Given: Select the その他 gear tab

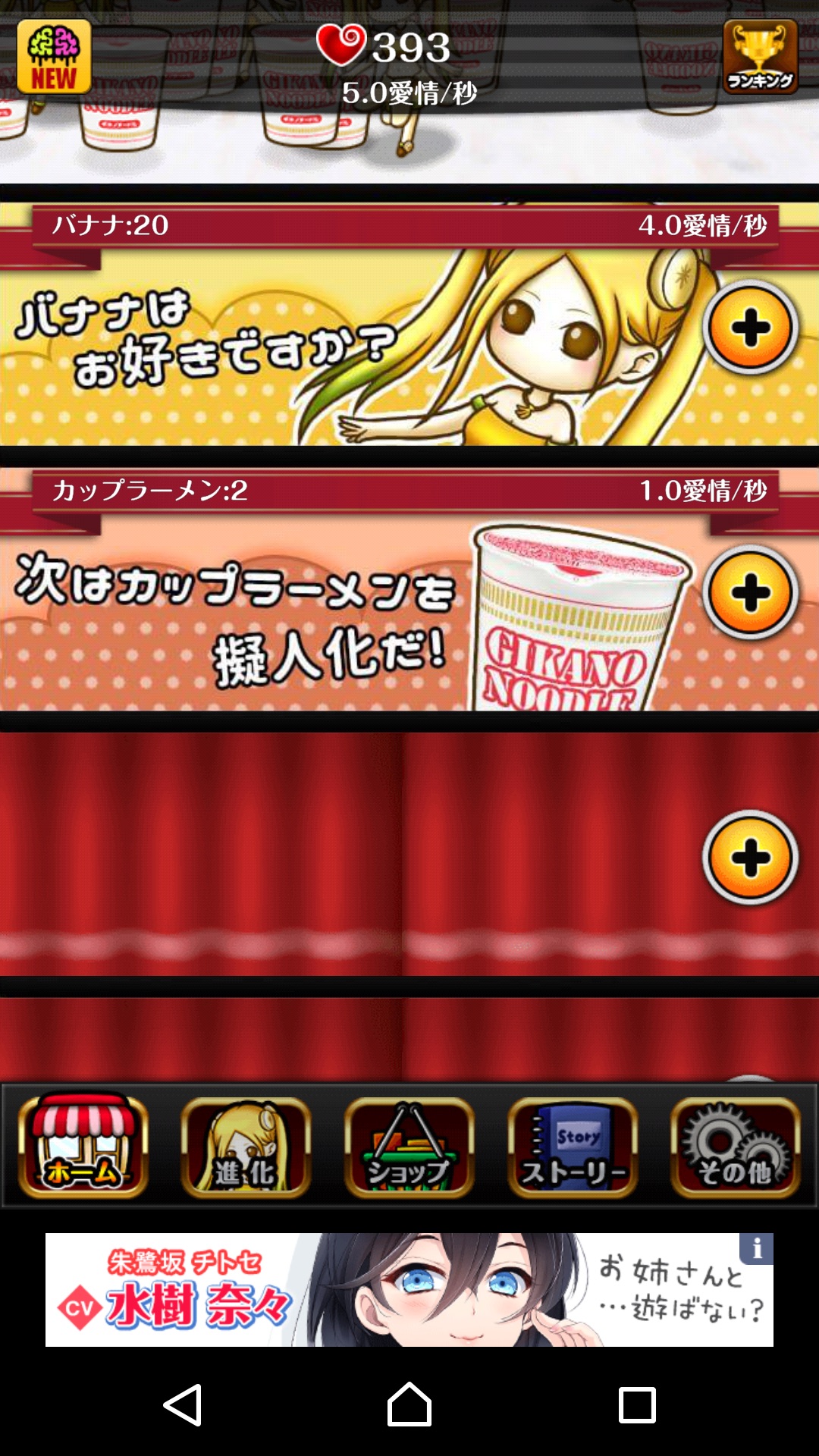Looking at the screenshot, I should point(736,1147).
